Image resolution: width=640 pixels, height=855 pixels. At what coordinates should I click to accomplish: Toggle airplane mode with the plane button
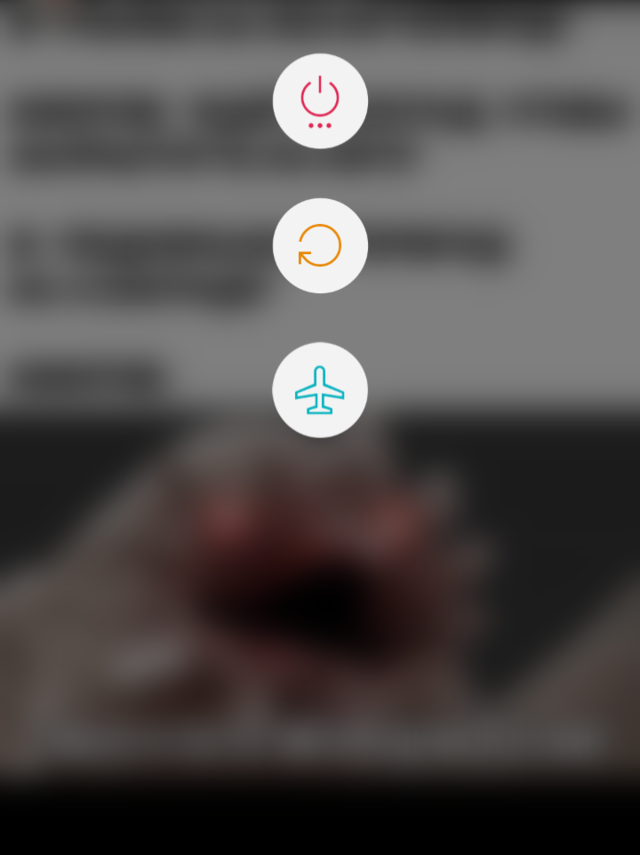[x=320, y=390]
